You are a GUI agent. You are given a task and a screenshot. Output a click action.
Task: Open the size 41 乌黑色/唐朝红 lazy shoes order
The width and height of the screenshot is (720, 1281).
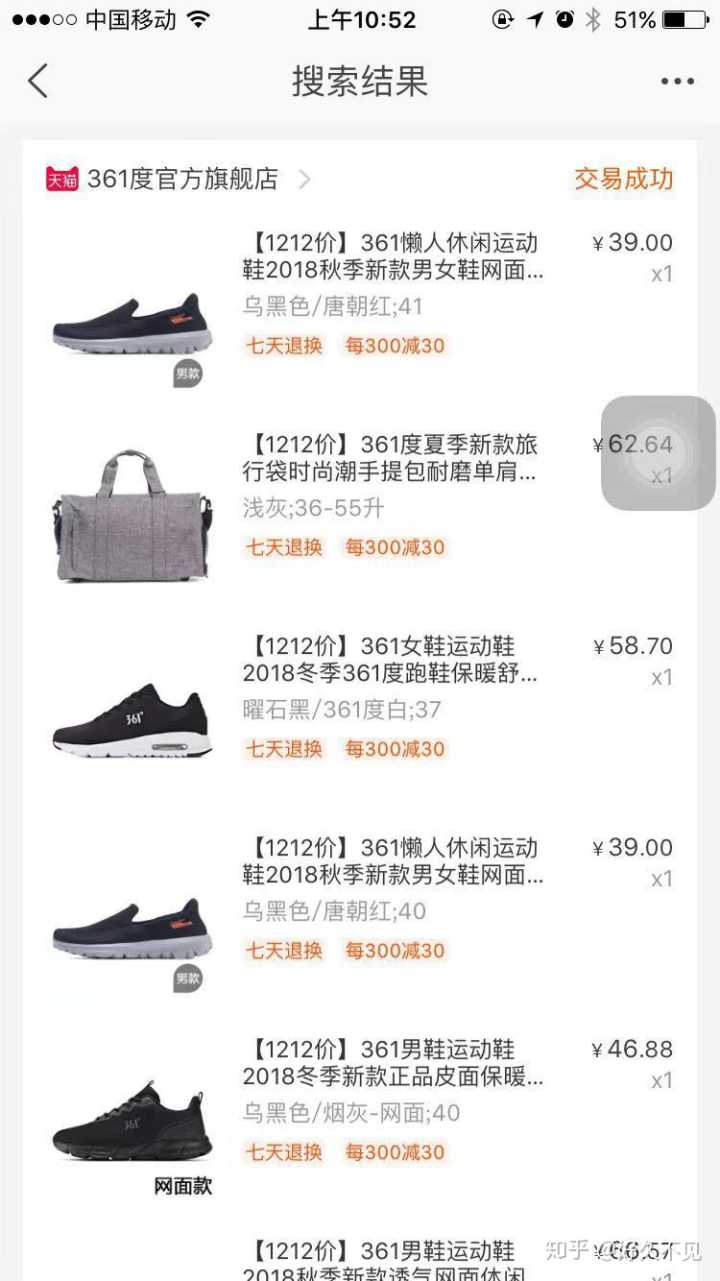pyautogui.click(x=393, y=257)
